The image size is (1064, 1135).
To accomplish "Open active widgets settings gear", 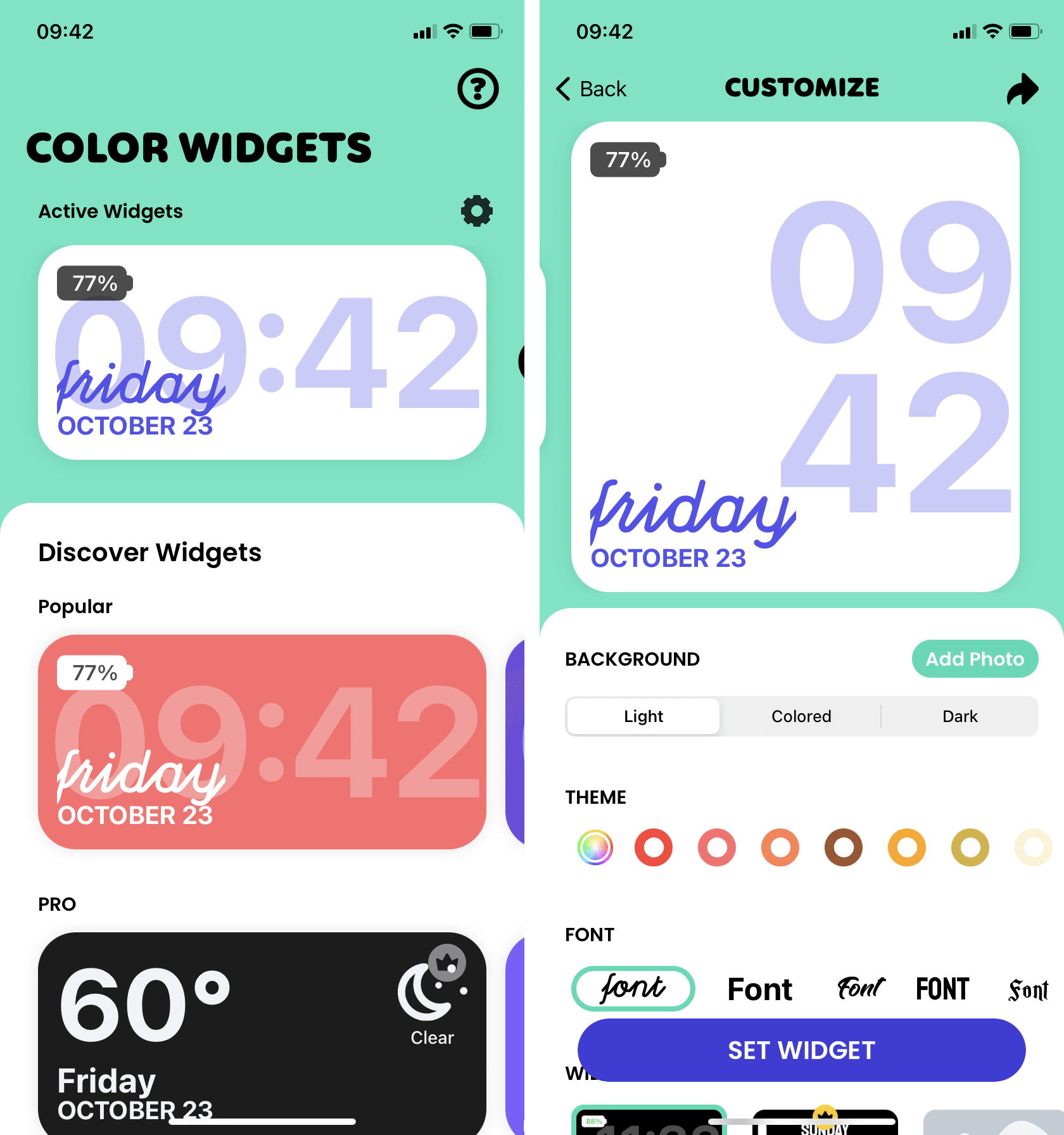I will tap(476, 211).
